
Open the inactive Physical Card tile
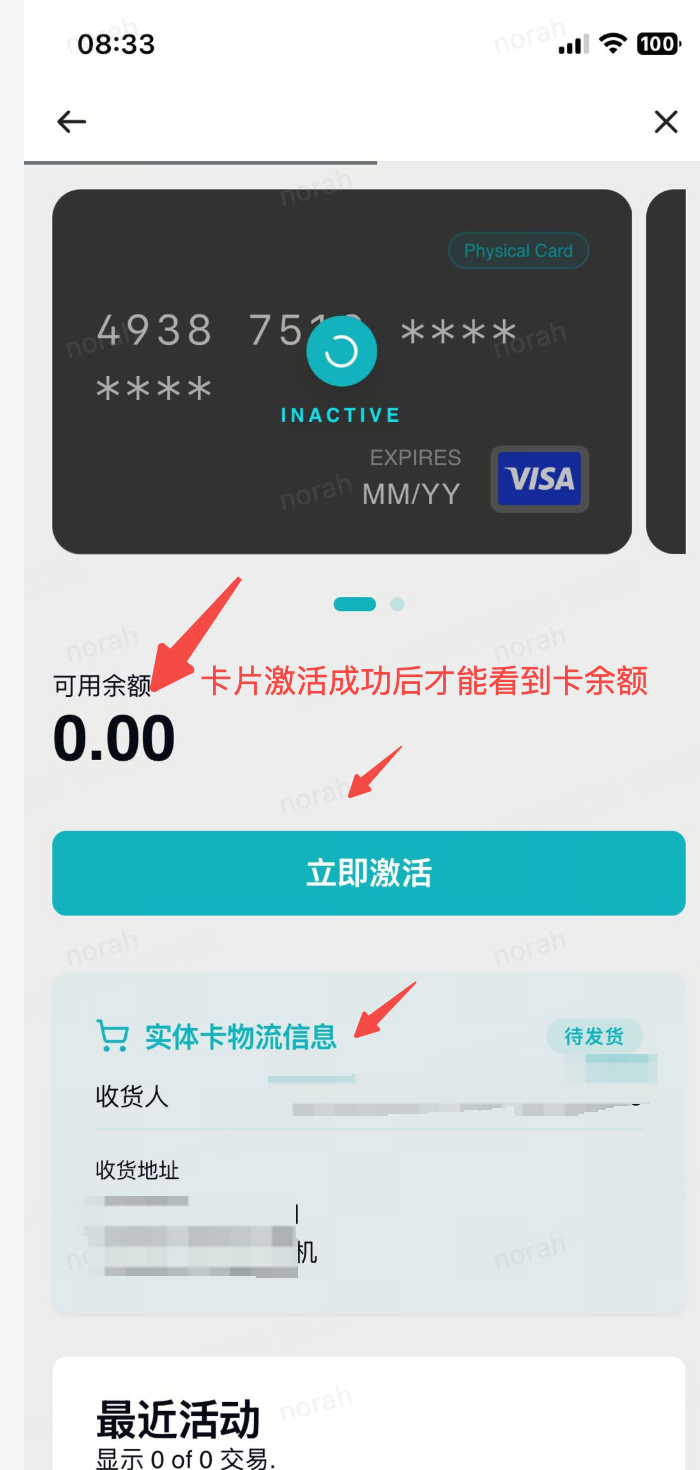pos(341,371)
